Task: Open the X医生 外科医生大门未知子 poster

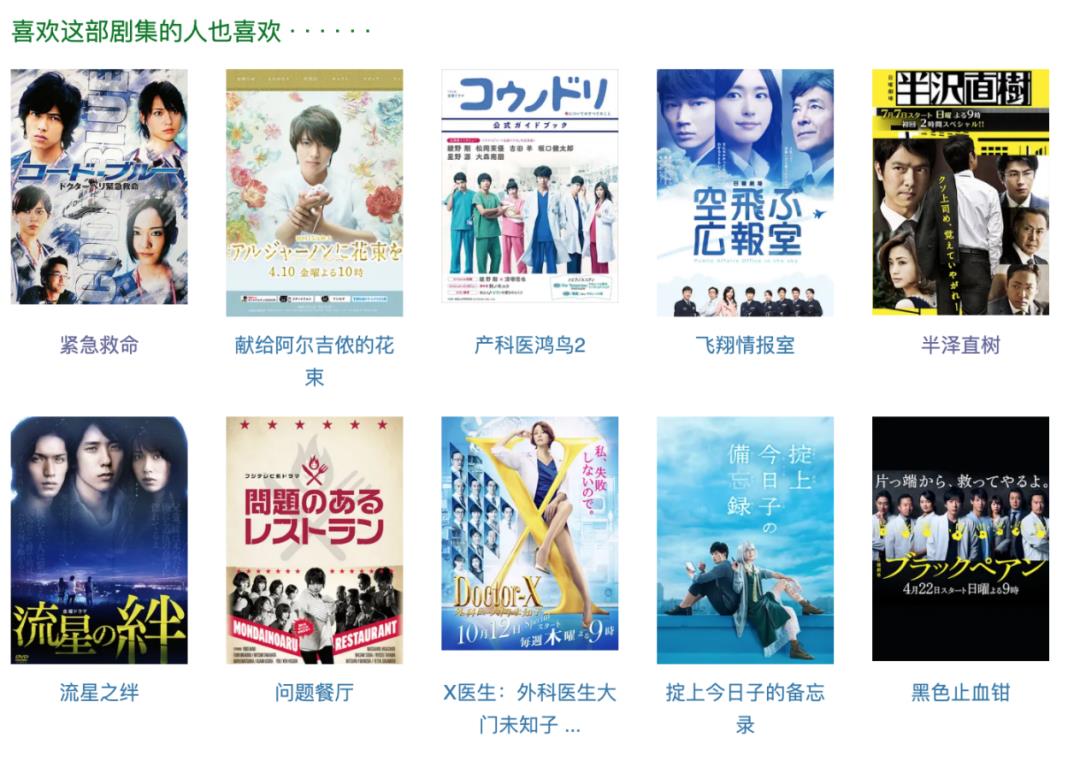Action: [x=530, y=534]
